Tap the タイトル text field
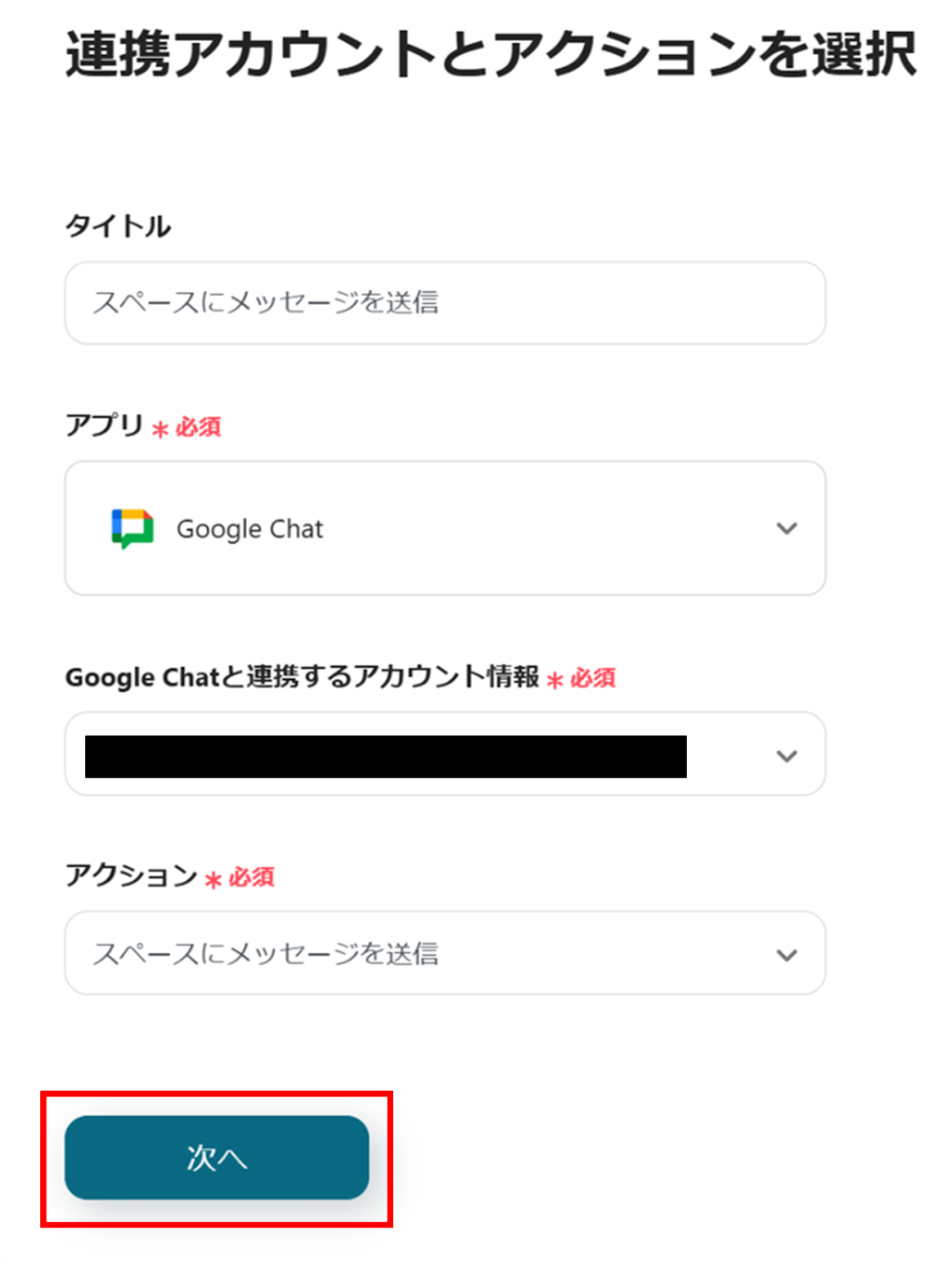The height and width of the screenshot is (1263, 952). pos(444,303)
